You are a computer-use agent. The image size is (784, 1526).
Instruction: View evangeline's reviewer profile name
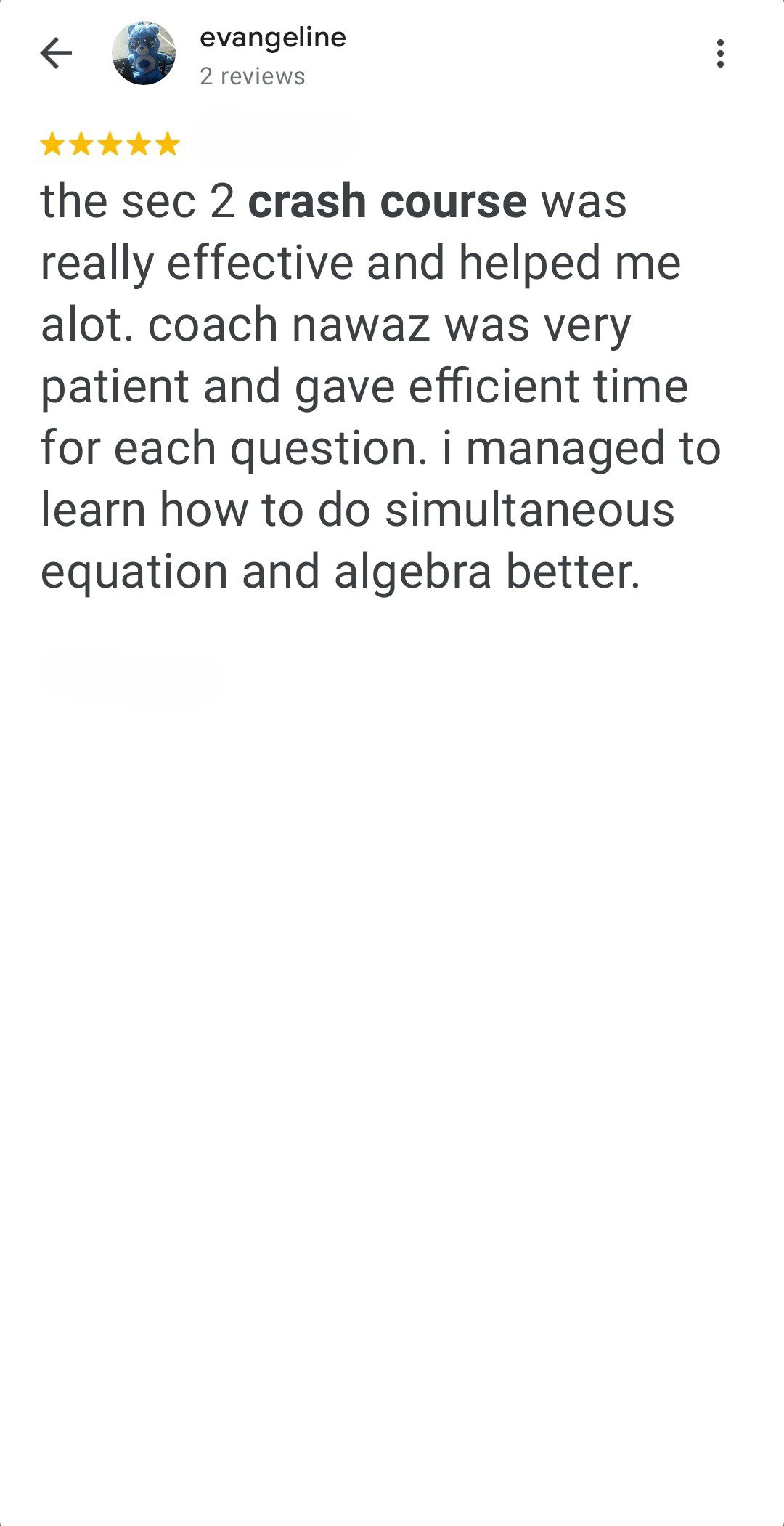click(272, 38)
